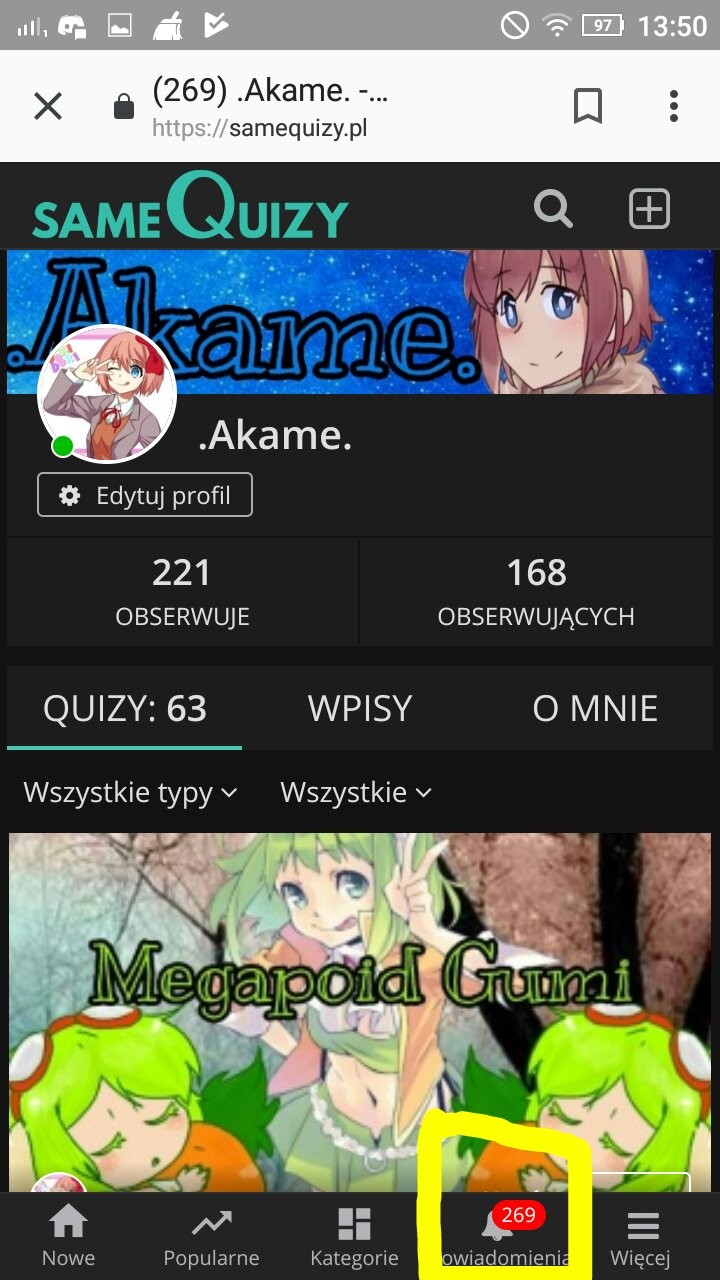Go to the Popularne section

tap(211, 1236)
